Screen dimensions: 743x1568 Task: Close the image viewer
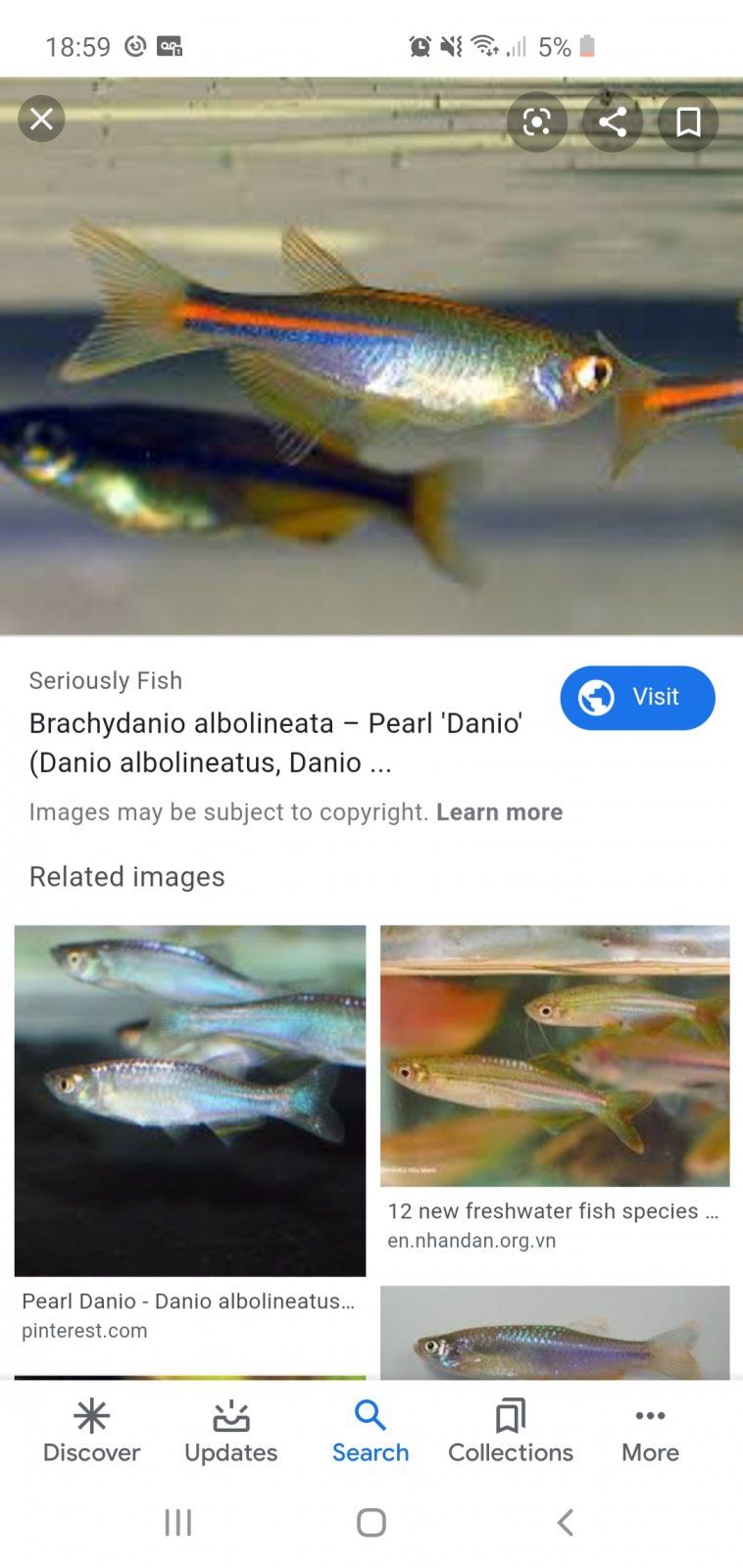41,120
